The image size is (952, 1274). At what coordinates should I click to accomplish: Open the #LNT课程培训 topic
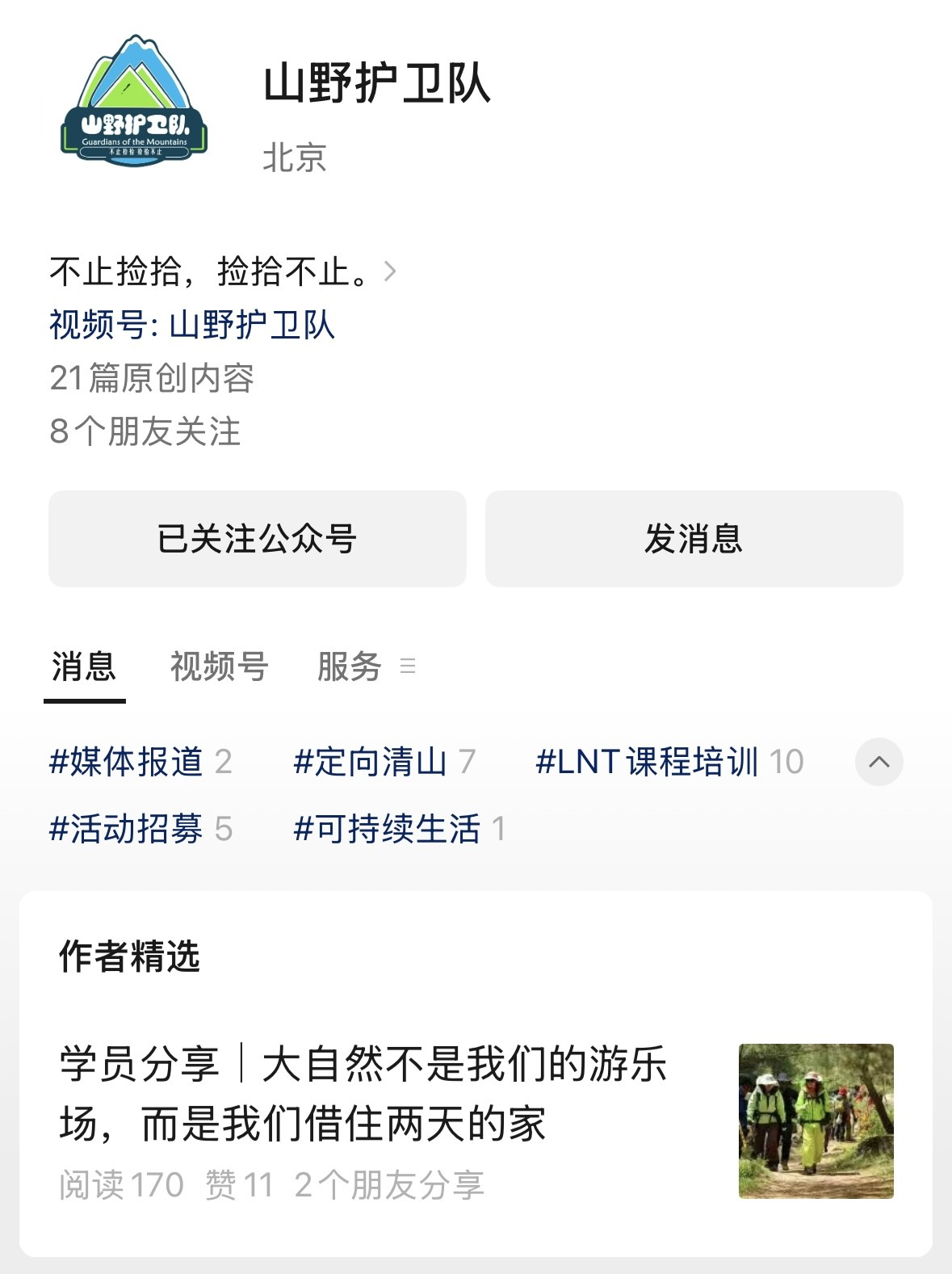[669, 762]
